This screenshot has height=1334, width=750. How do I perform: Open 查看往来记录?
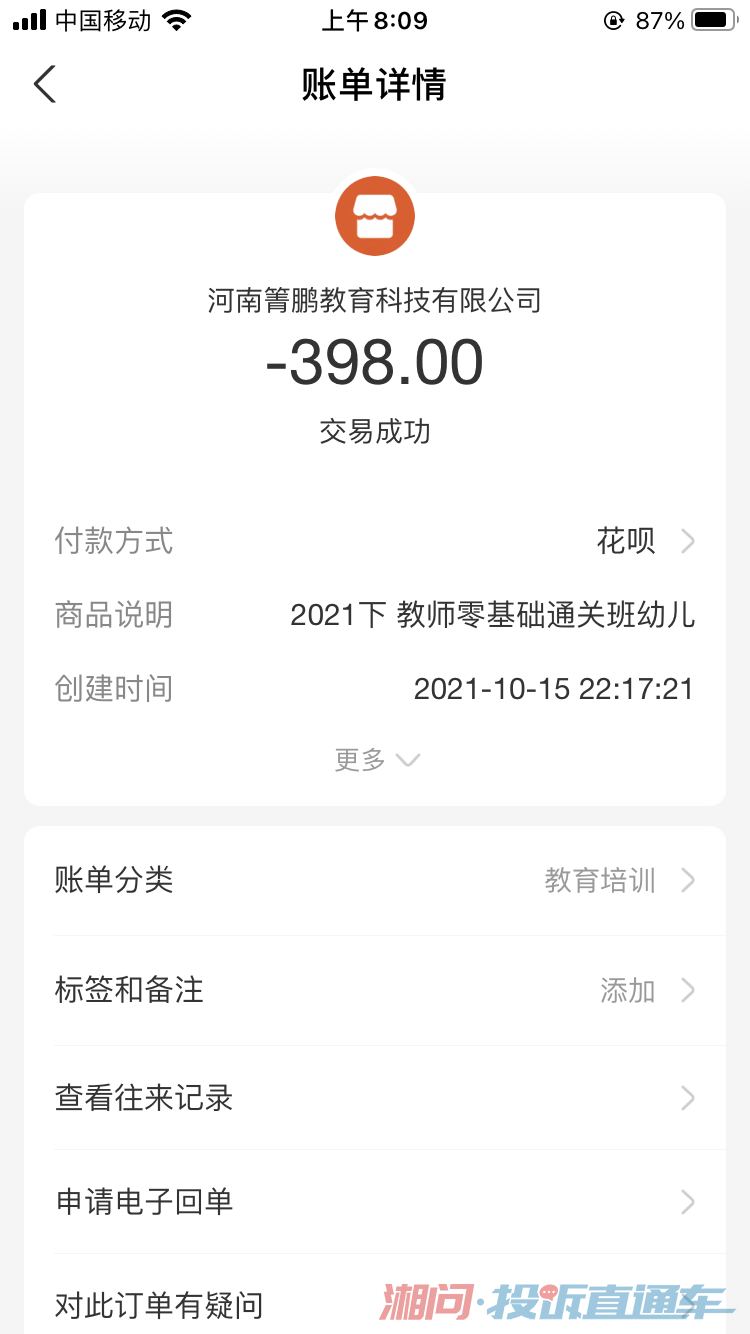coord(375,1098)
